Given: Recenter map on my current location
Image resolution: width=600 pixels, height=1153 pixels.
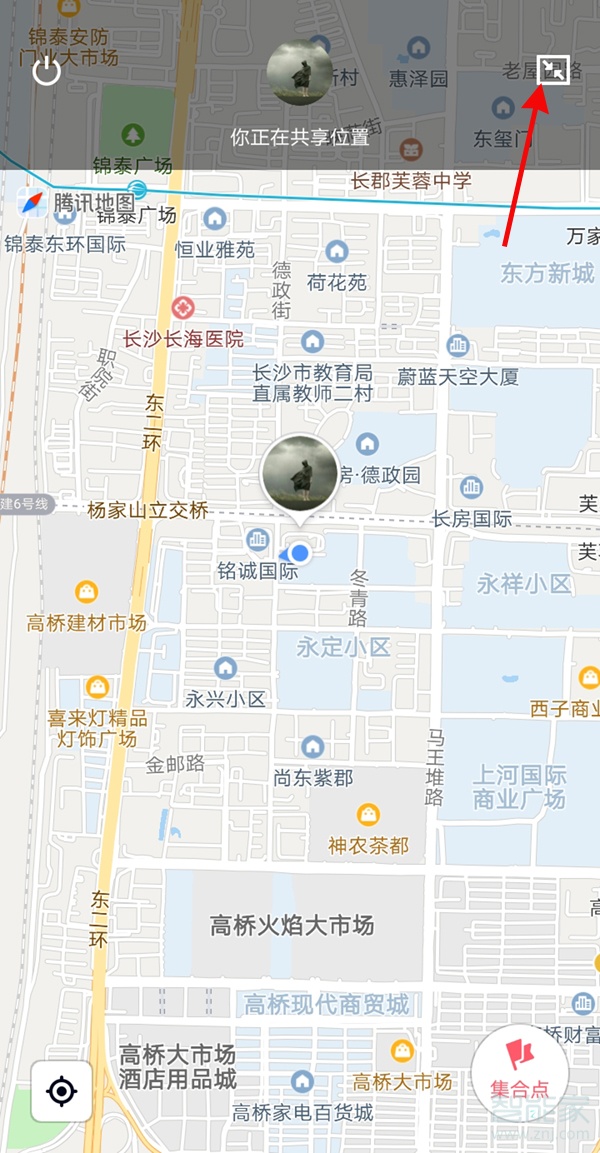Looking at the screenshot, I should pos(62,1091).
